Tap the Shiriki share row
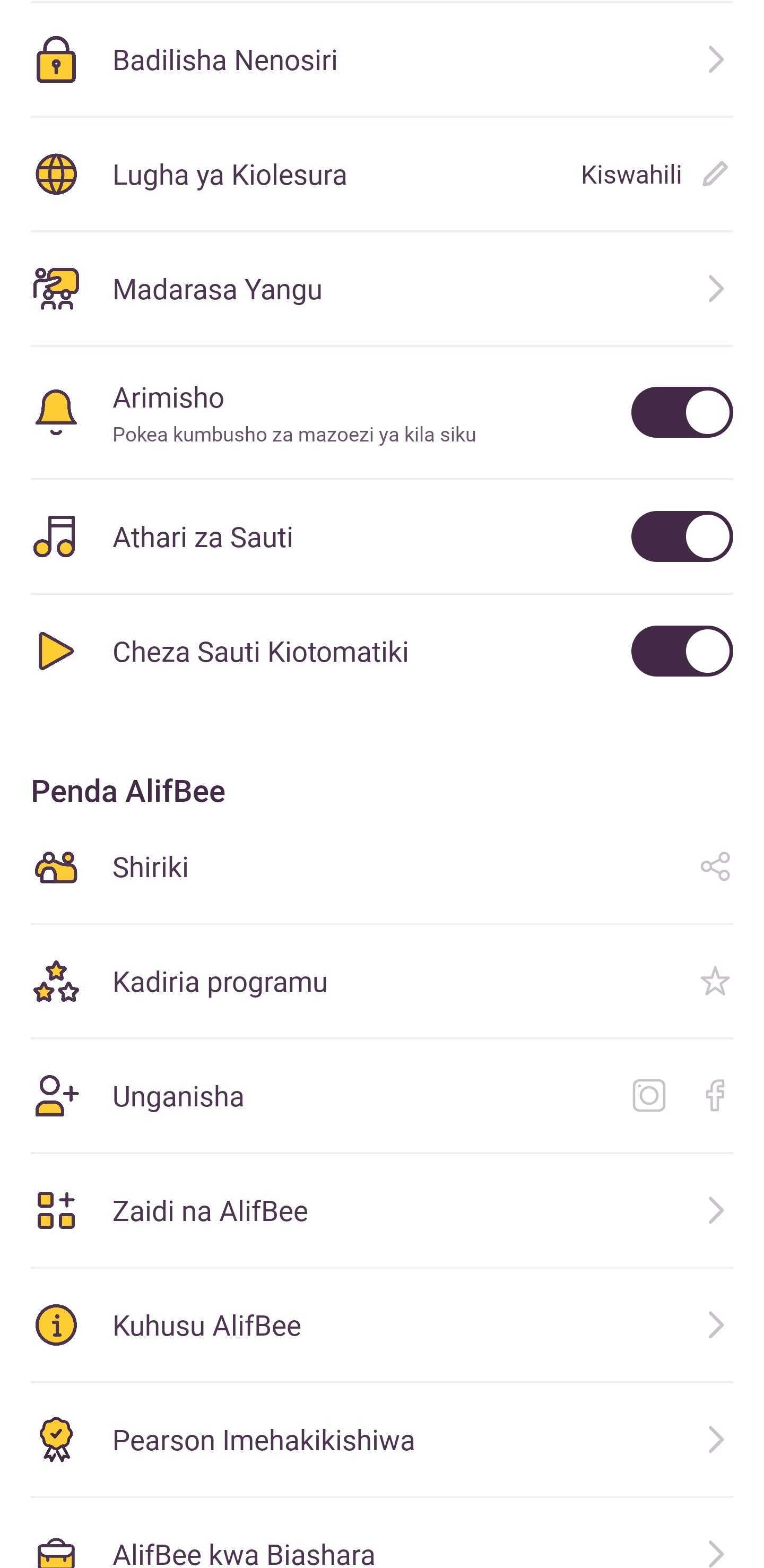Image resolution: width=764 pixels, height=1568 pixels. point(381,867)
